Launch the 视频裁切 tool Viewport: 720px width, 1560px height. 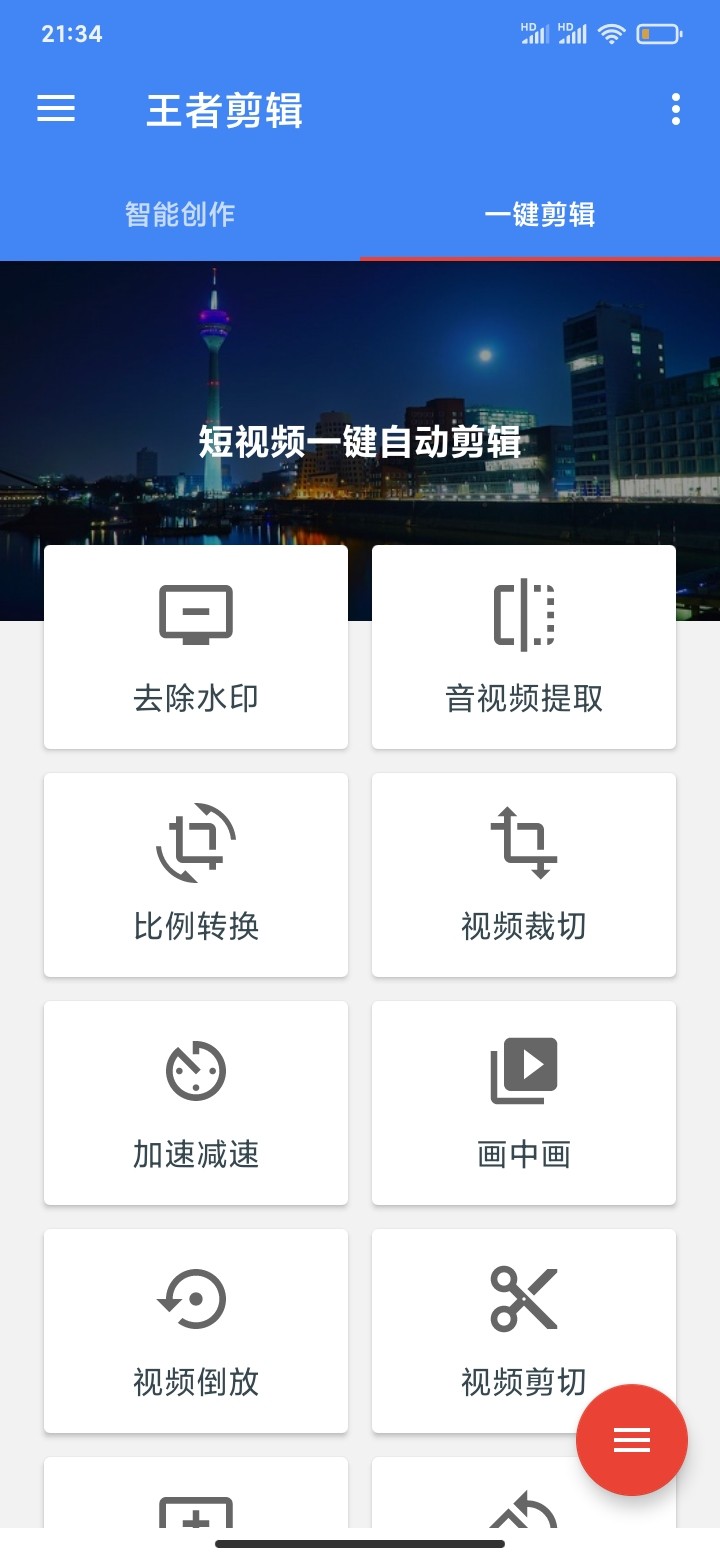tap(524, 875)
